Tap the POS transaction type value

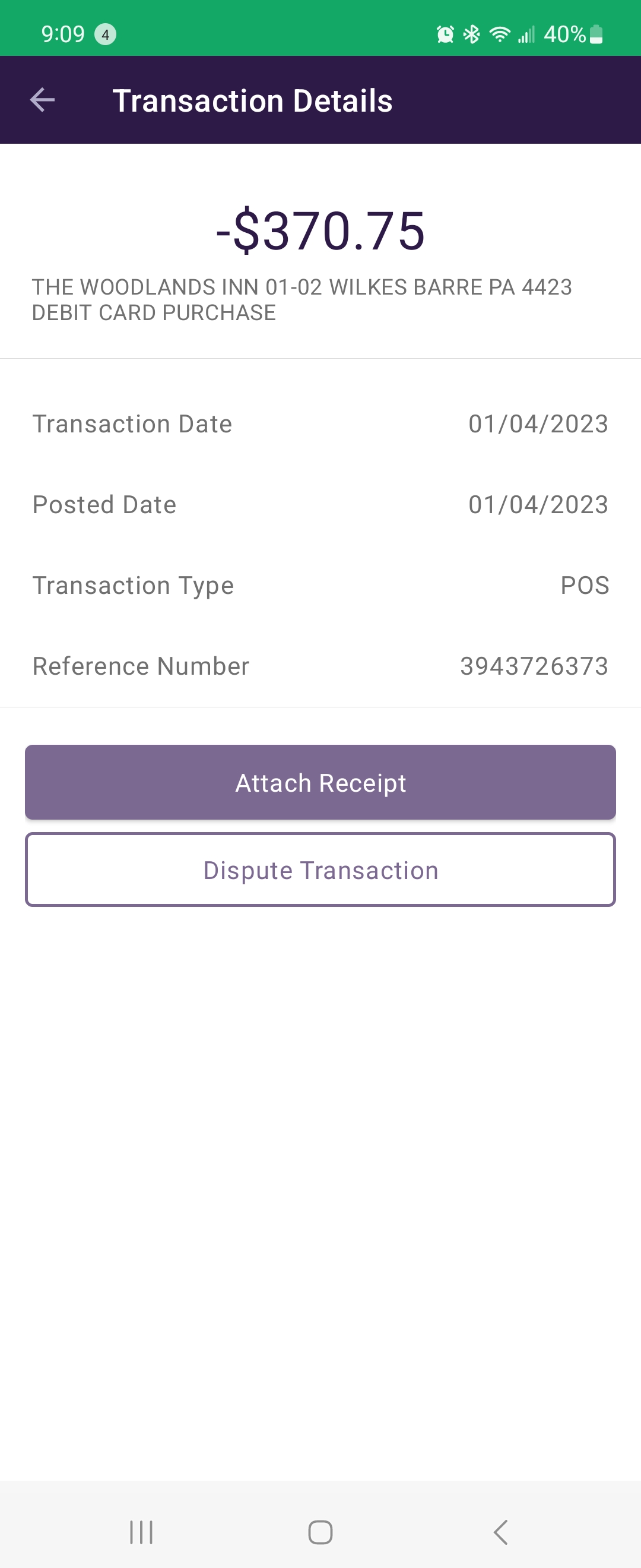pyautogui.click(x=585, y=585)
